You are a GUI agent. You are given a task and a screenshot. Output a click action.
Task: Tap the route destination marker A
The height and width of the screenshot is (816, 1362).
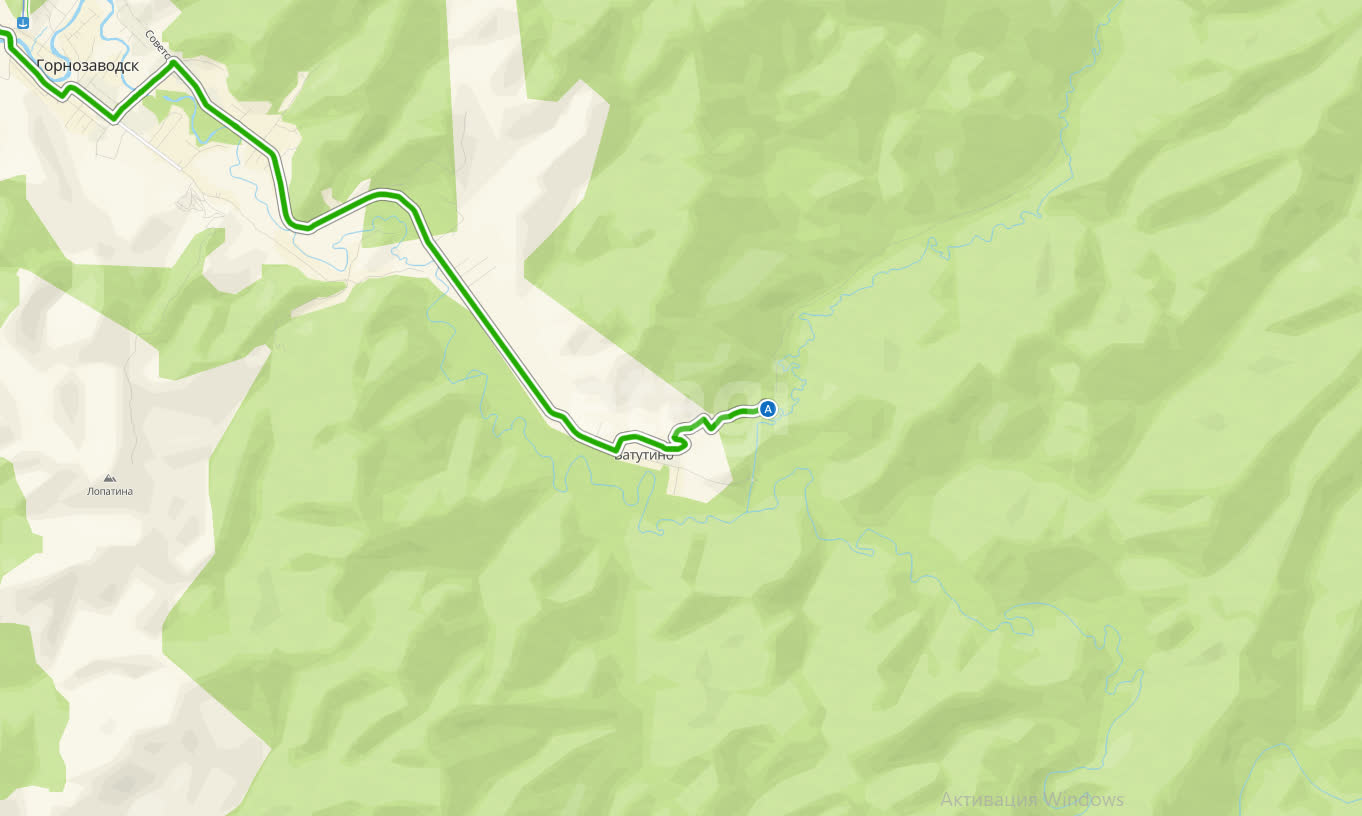tap(768, 408)
